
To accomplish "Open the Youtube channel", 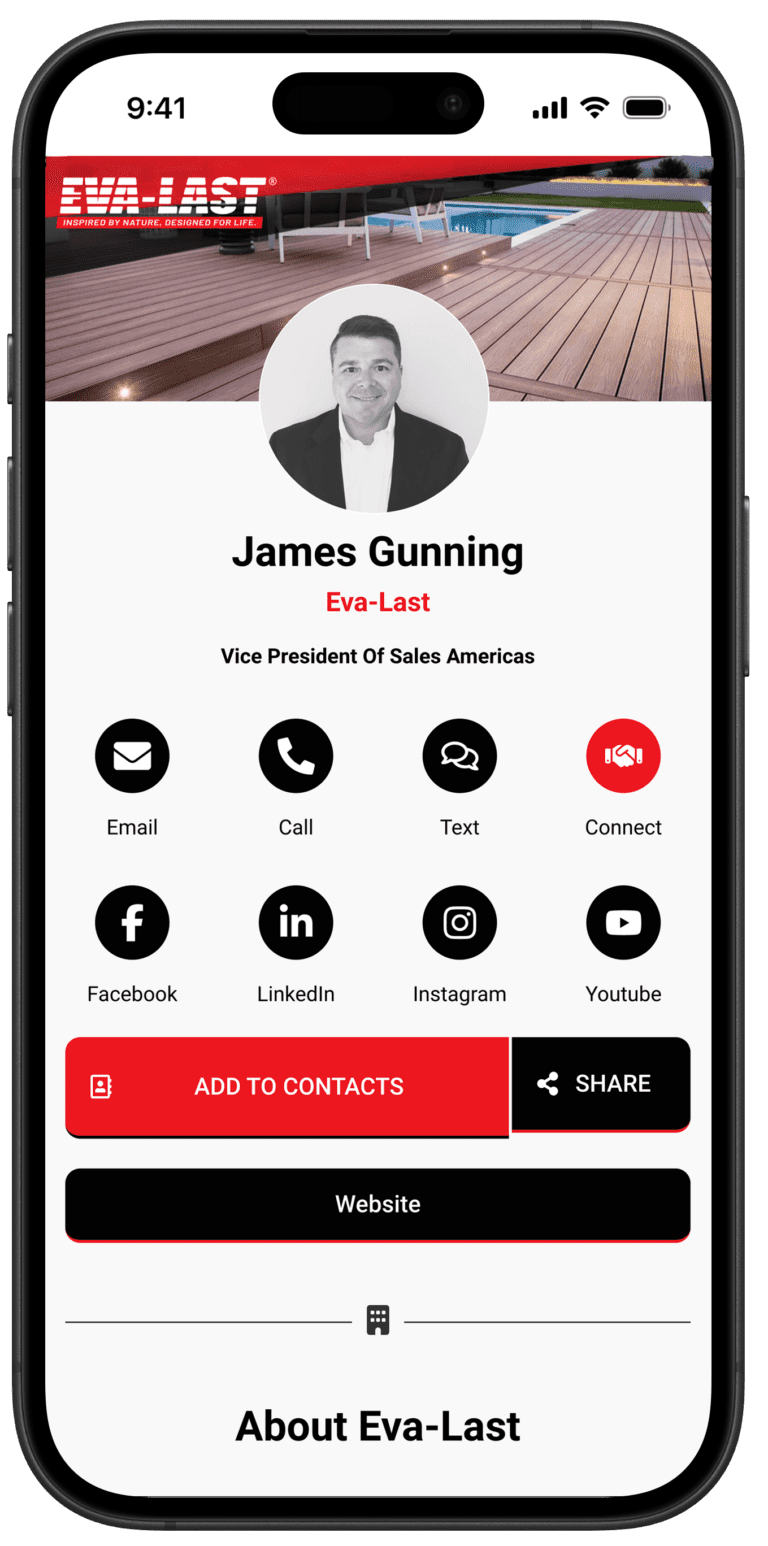I will pos(623,922).
